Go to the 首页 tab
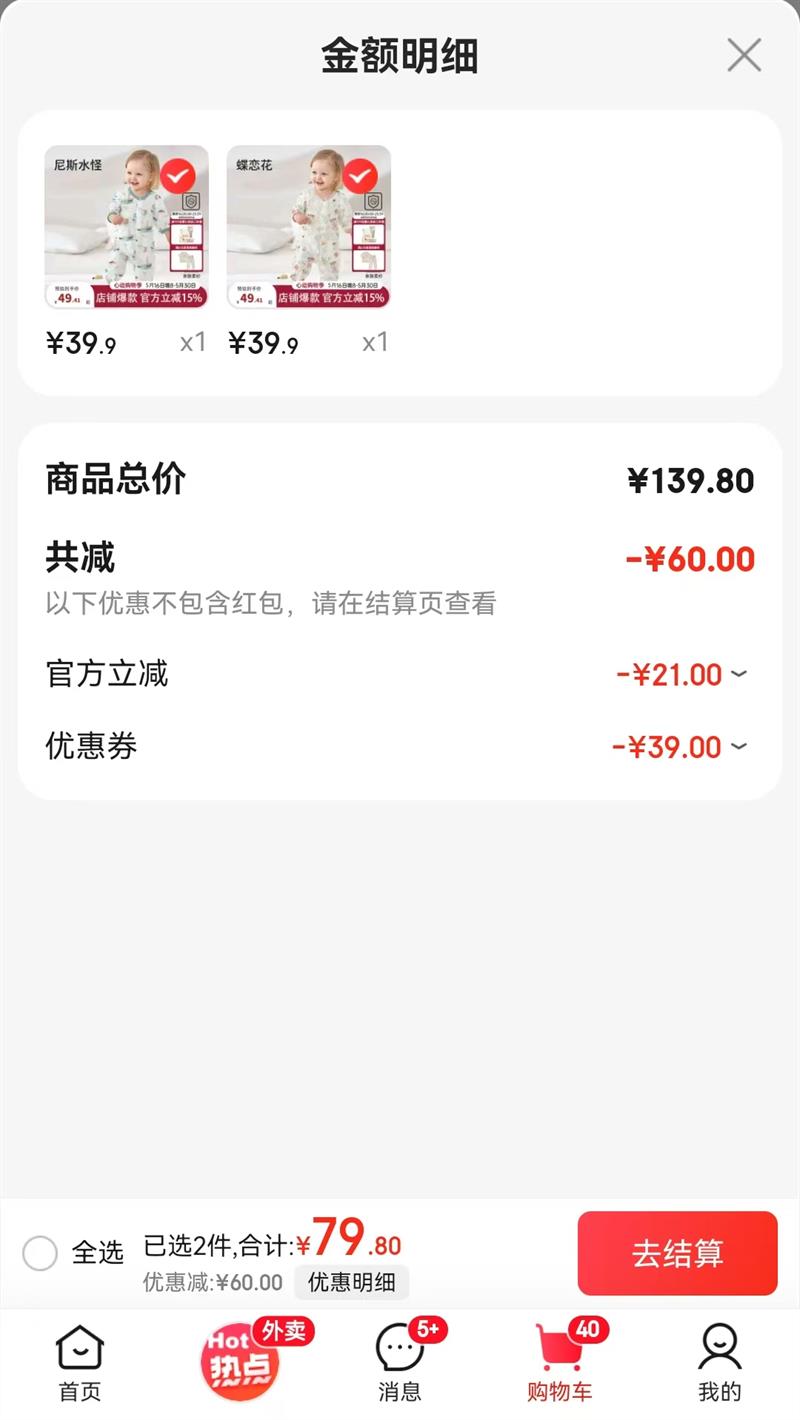This screenshot has width=800, height=1420. point(80,1364)
